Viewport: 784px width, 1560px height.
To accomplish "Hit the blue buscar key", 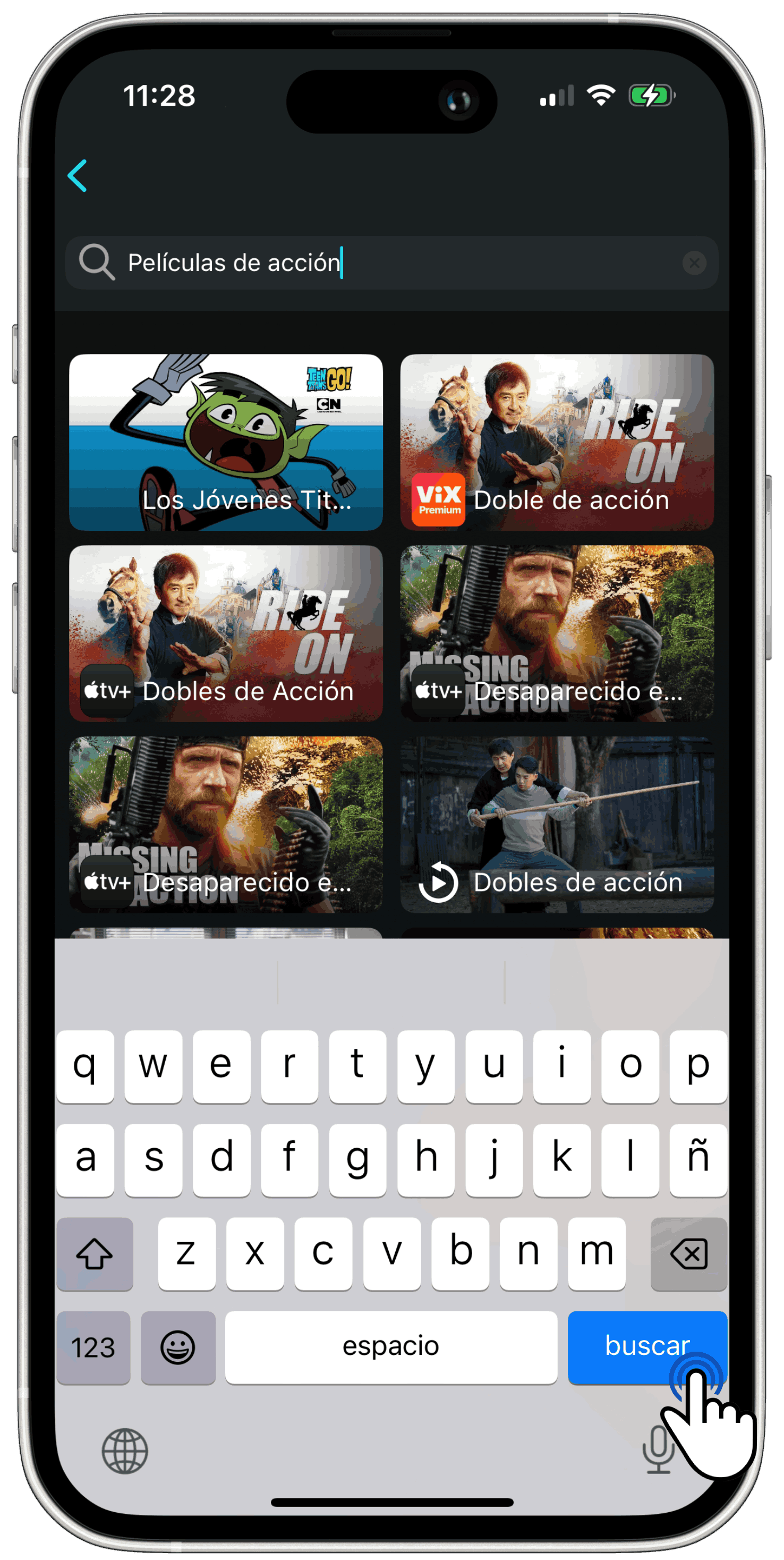I will 646,1347.
